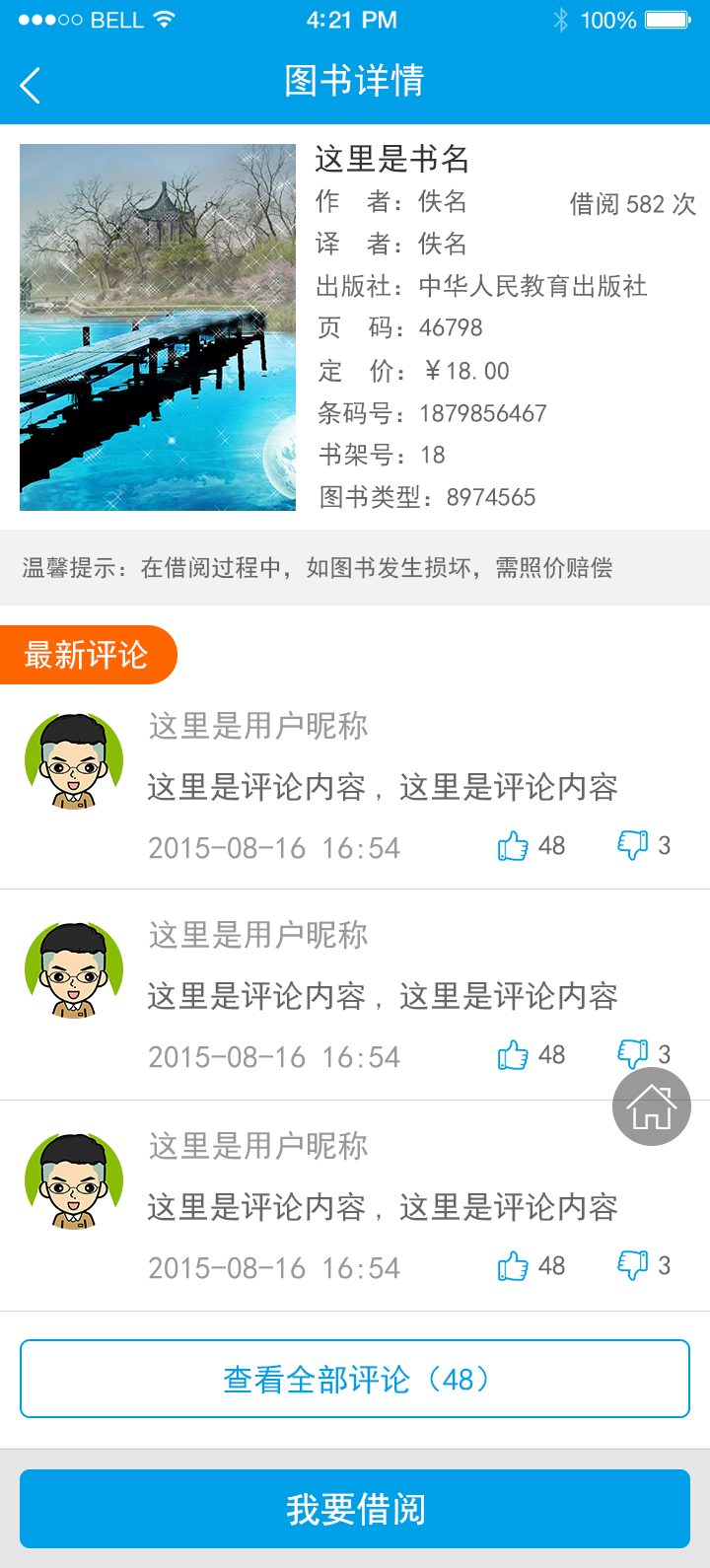710x1568 pixels.
Task: Give a thumbs up to the second comment
Action: (x=514, y=1055)
